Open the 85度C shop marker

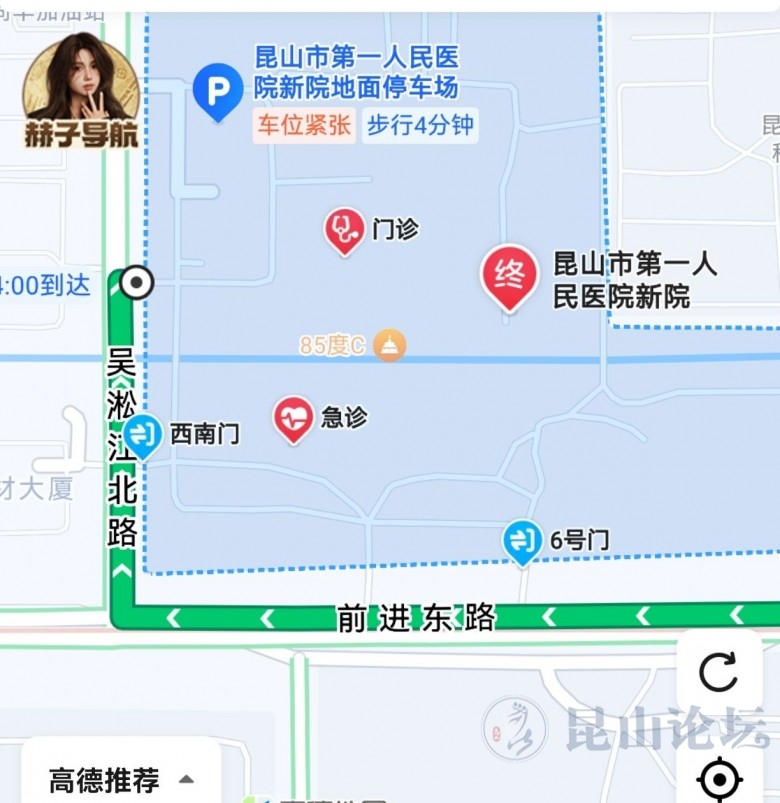point(390,346)
